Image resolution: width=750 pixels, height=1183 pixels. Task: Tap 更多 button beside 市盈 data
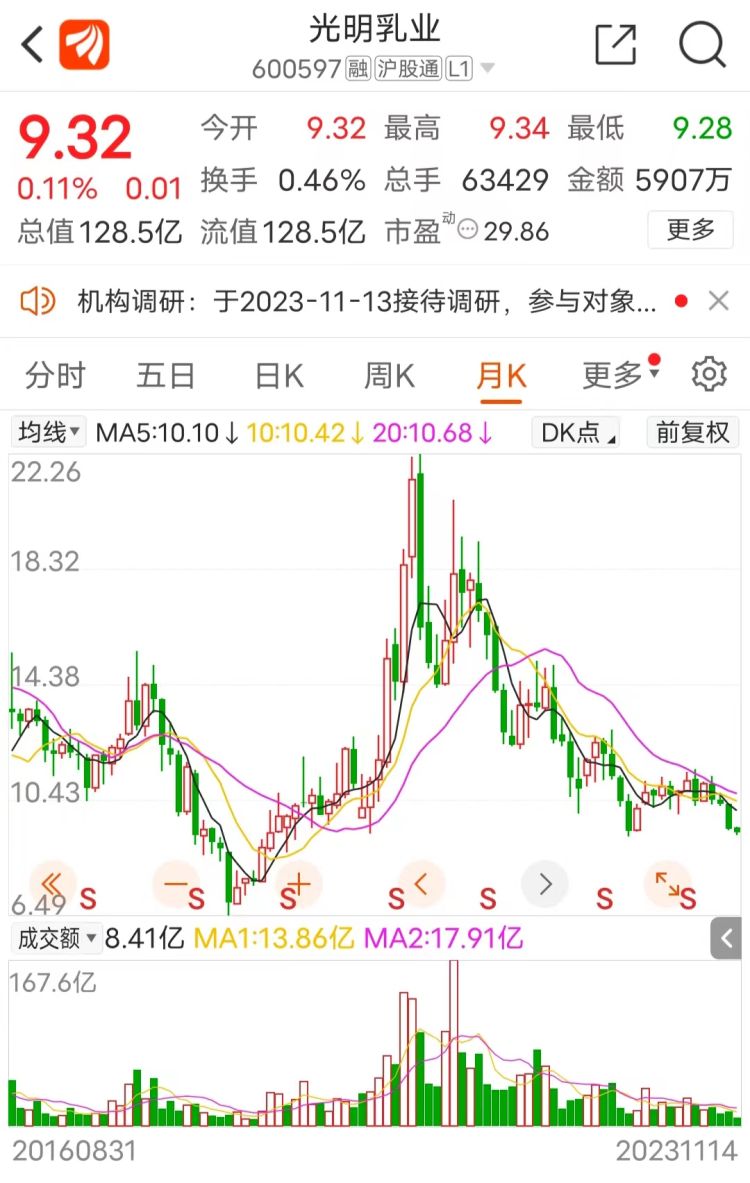pyautogui.click(x=690, y=230)
